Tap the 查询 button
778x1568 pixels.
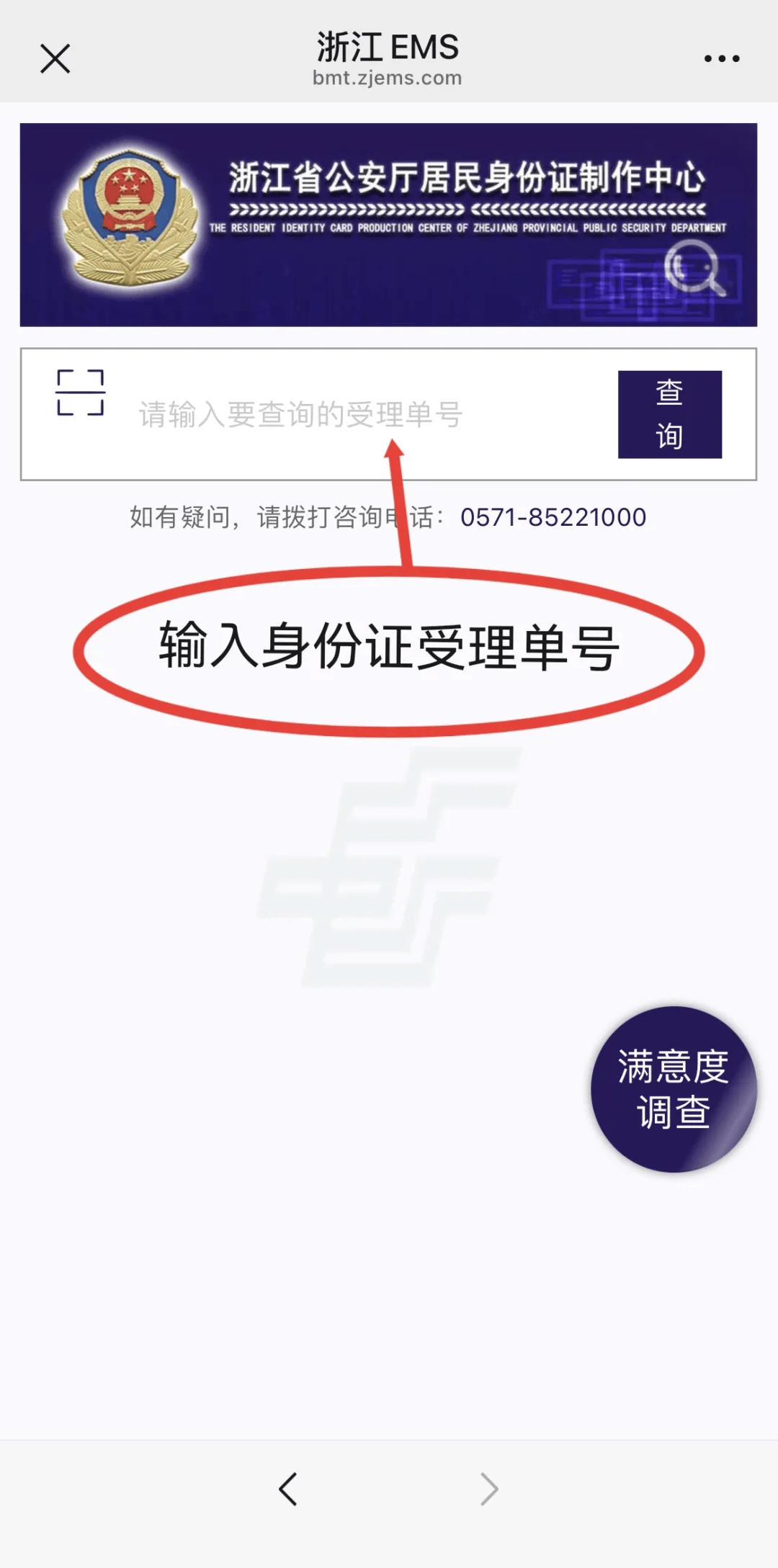tap(669, 414)
